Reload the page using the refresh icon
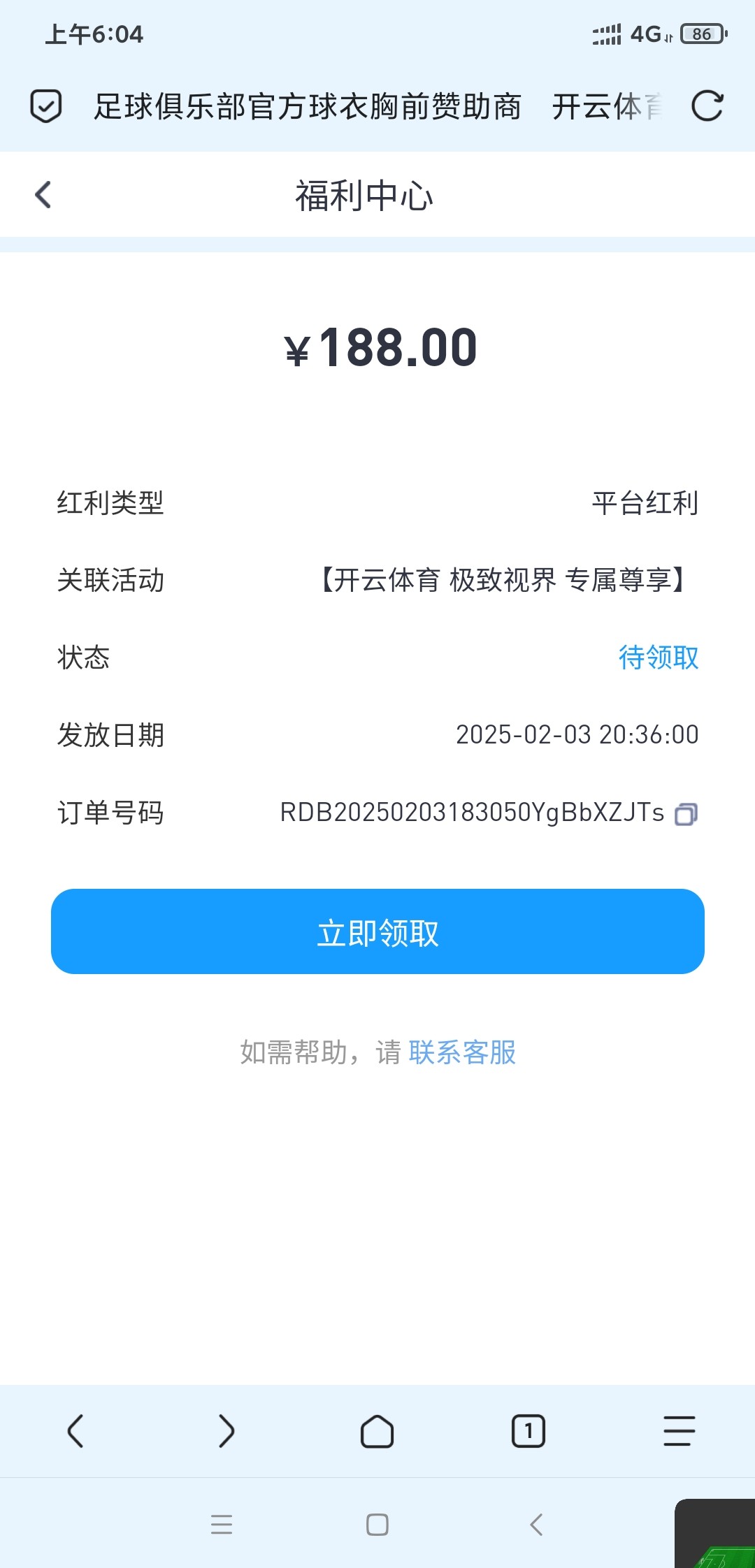The height and width of the screenshot is (1568, 755). pos(708,106)
